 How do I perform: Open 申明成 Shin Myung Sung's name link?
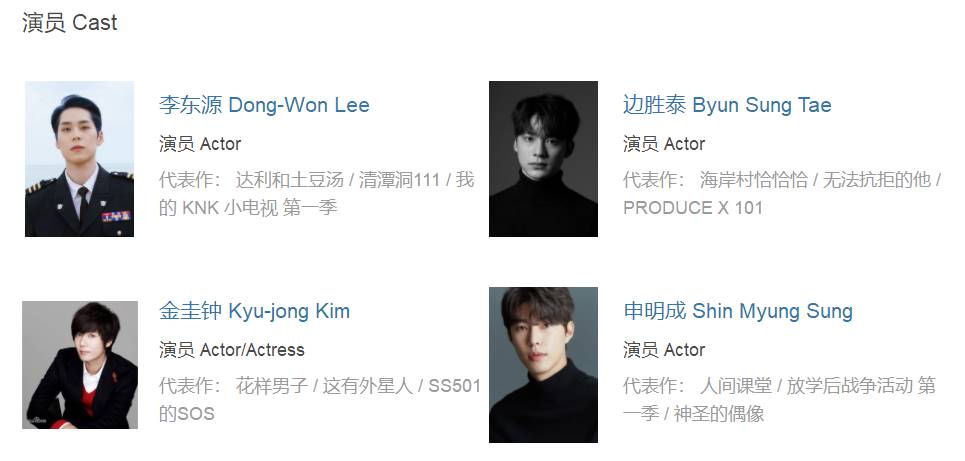[x=737, y=311]
